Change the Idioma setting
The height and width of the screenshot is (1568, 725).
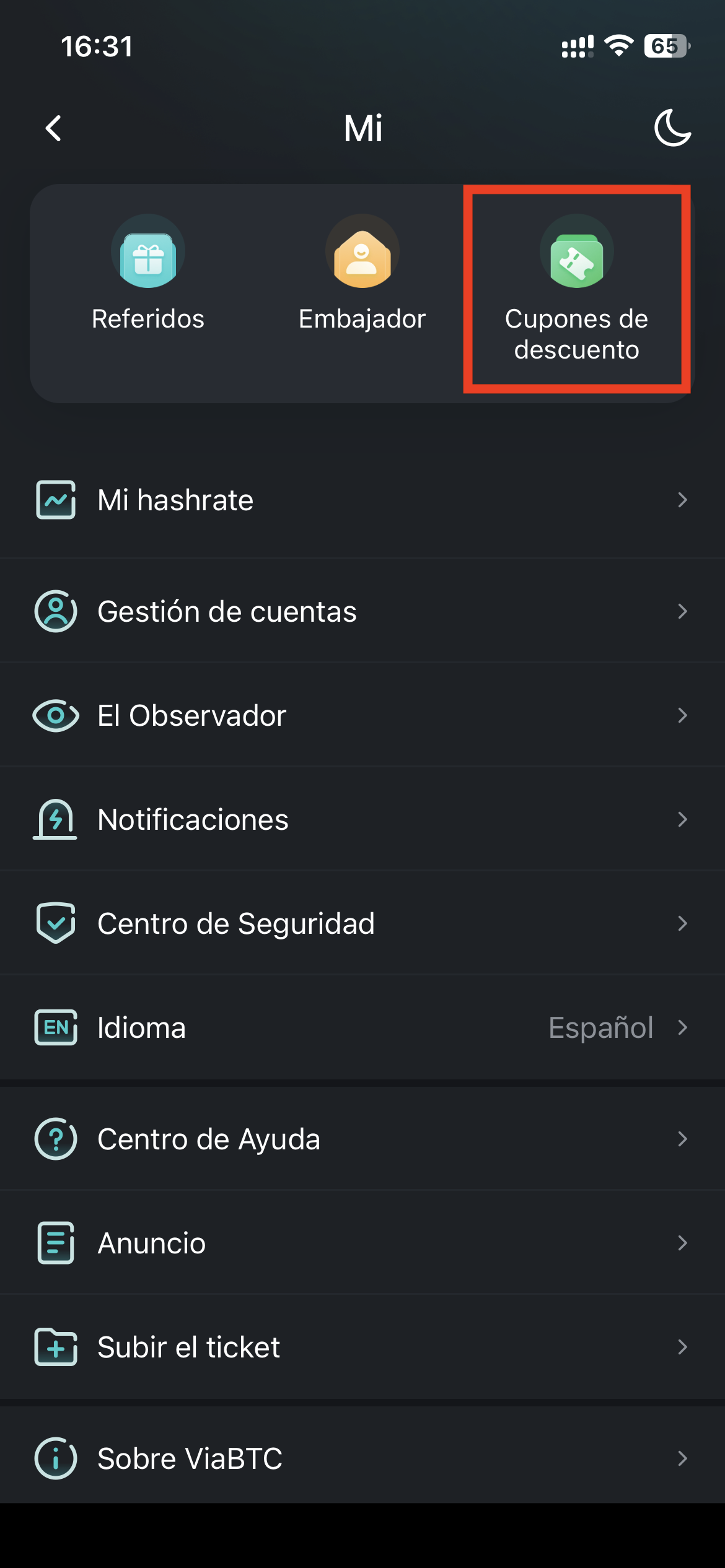[362, 1027]
